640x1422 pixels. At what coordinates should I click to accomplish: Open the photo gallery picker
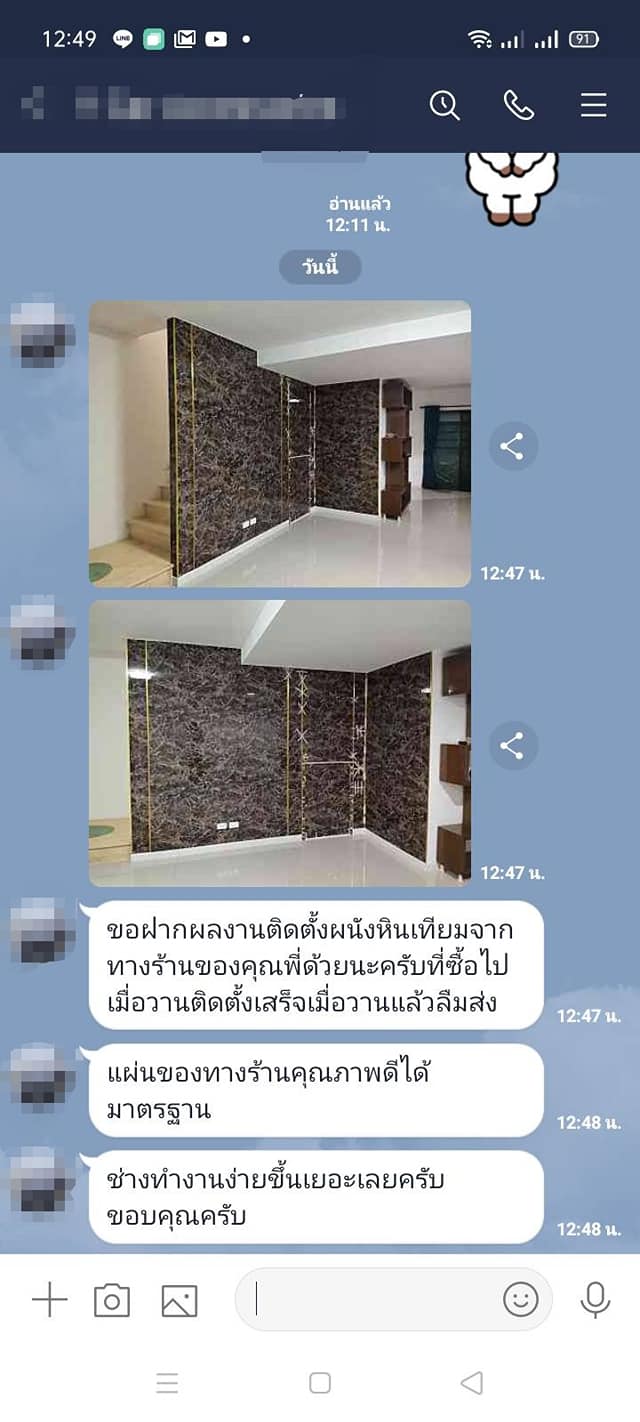tap(179, 1299)
